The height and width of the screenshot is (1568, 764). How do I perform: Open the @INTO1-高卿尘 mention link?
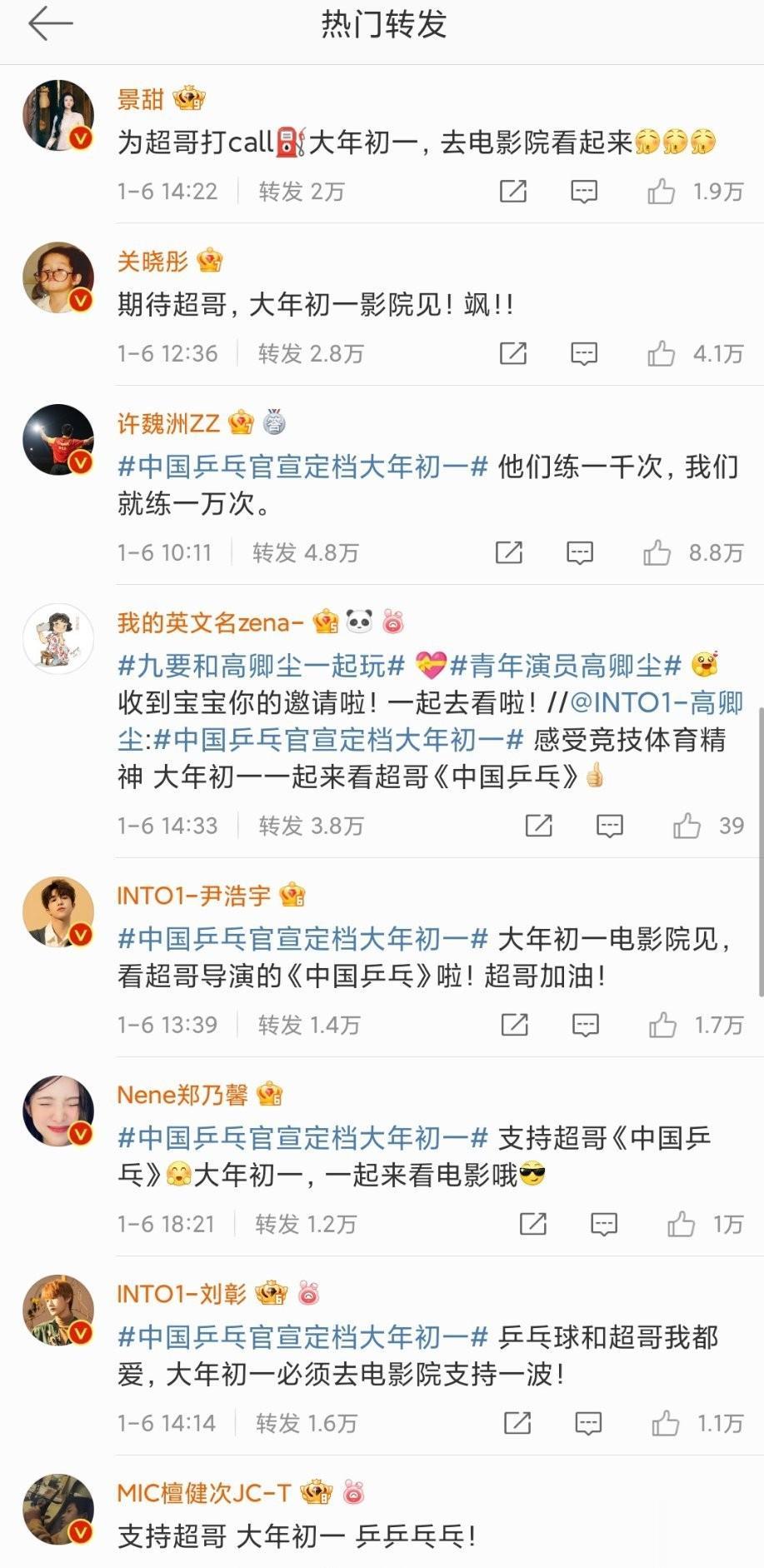656,702
